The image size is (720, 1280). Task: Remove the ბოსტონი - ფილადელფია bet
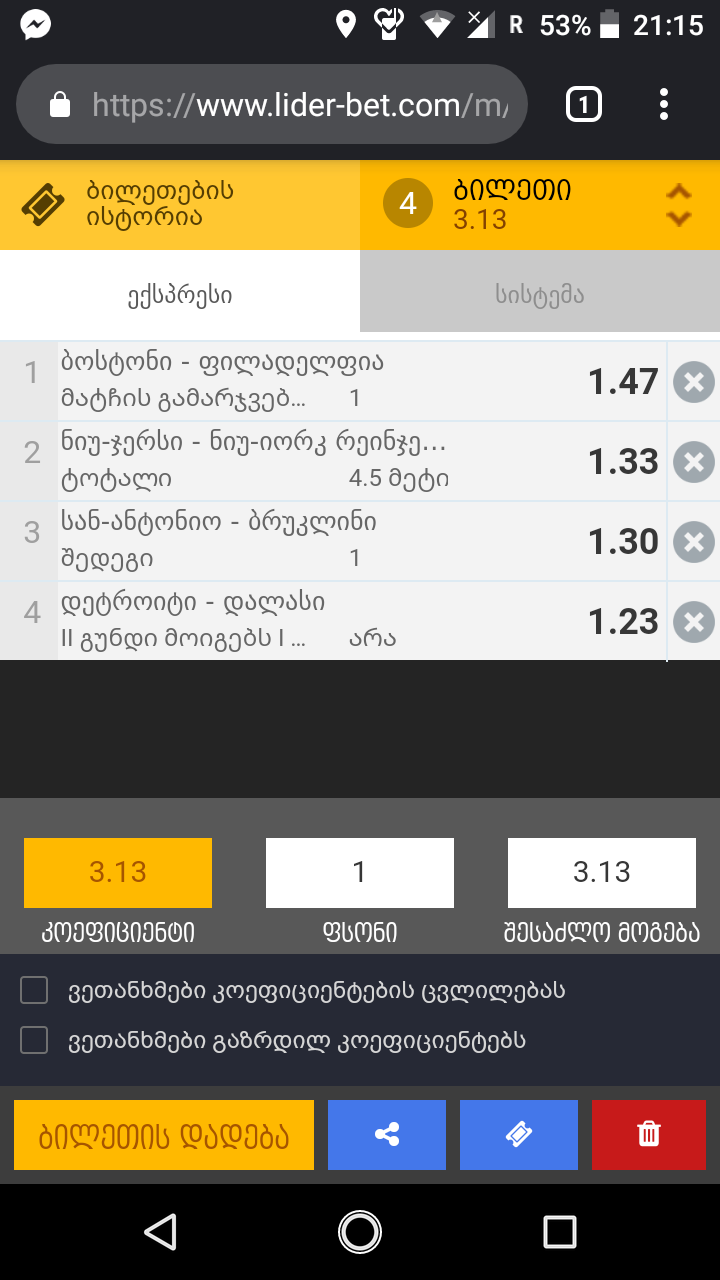pos(693,382)
